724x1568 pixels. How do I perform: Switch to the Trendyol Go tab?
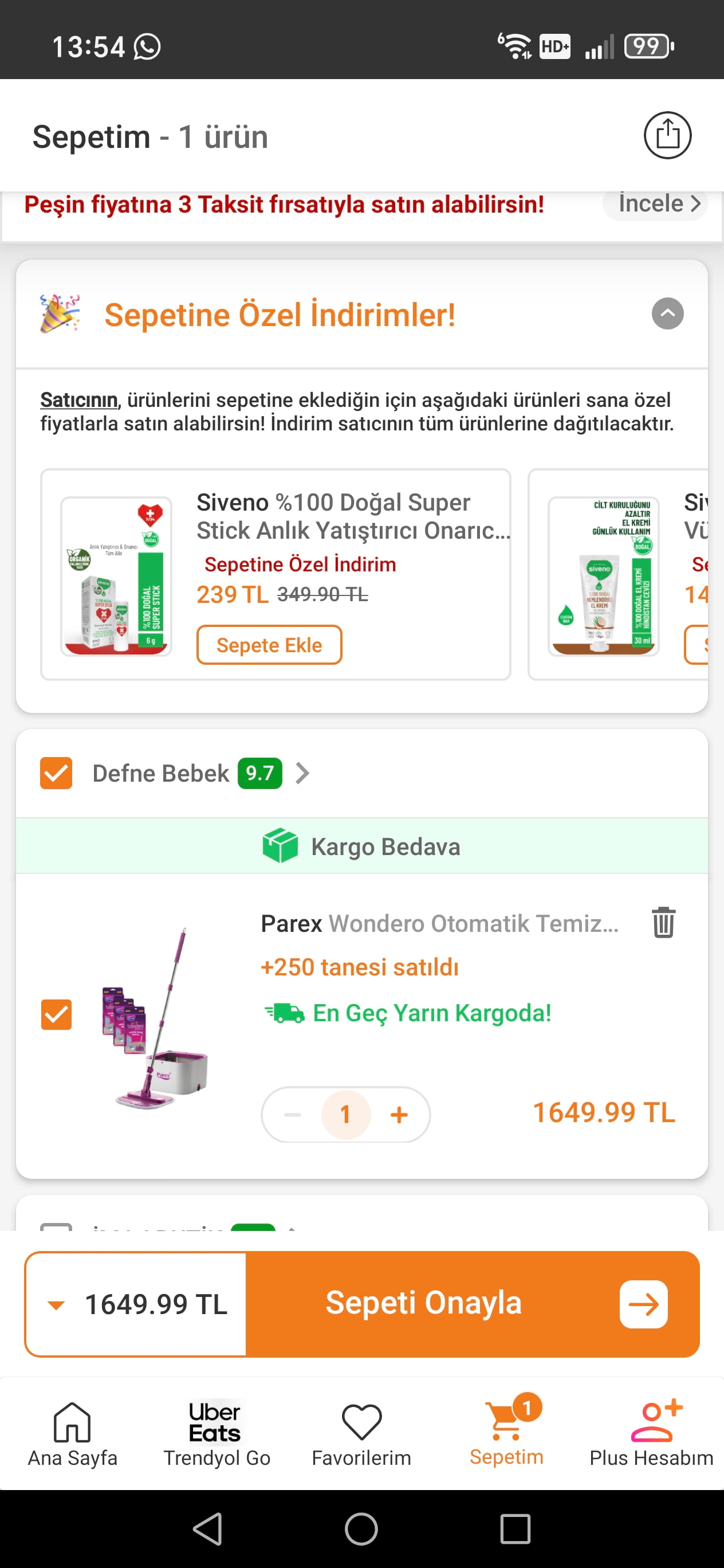tap(217, 1433)
